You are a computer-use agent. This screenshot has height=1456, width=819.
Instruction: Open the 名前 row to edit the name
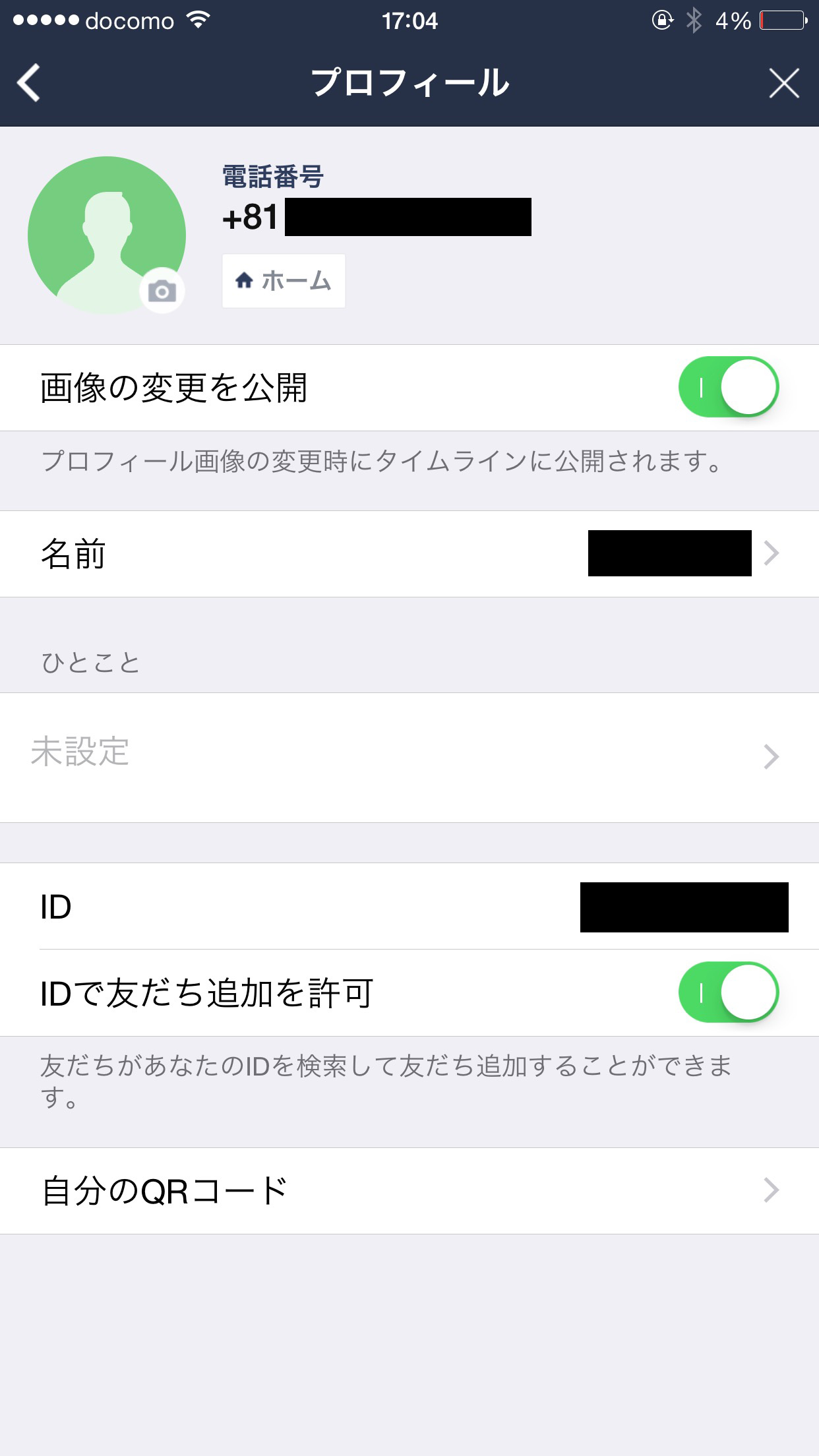(x=409, y=554)
